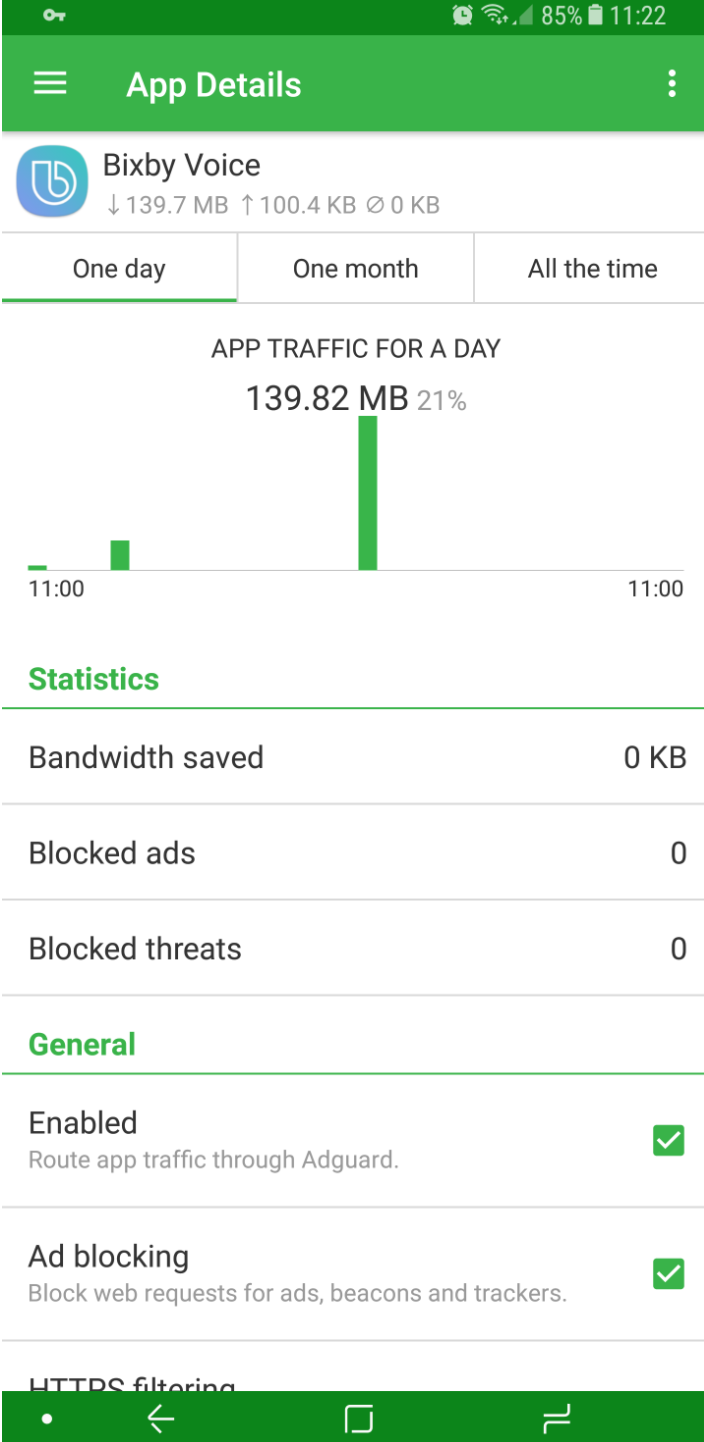
Task: Go back with the system back button
Action: click(161, 1417)
